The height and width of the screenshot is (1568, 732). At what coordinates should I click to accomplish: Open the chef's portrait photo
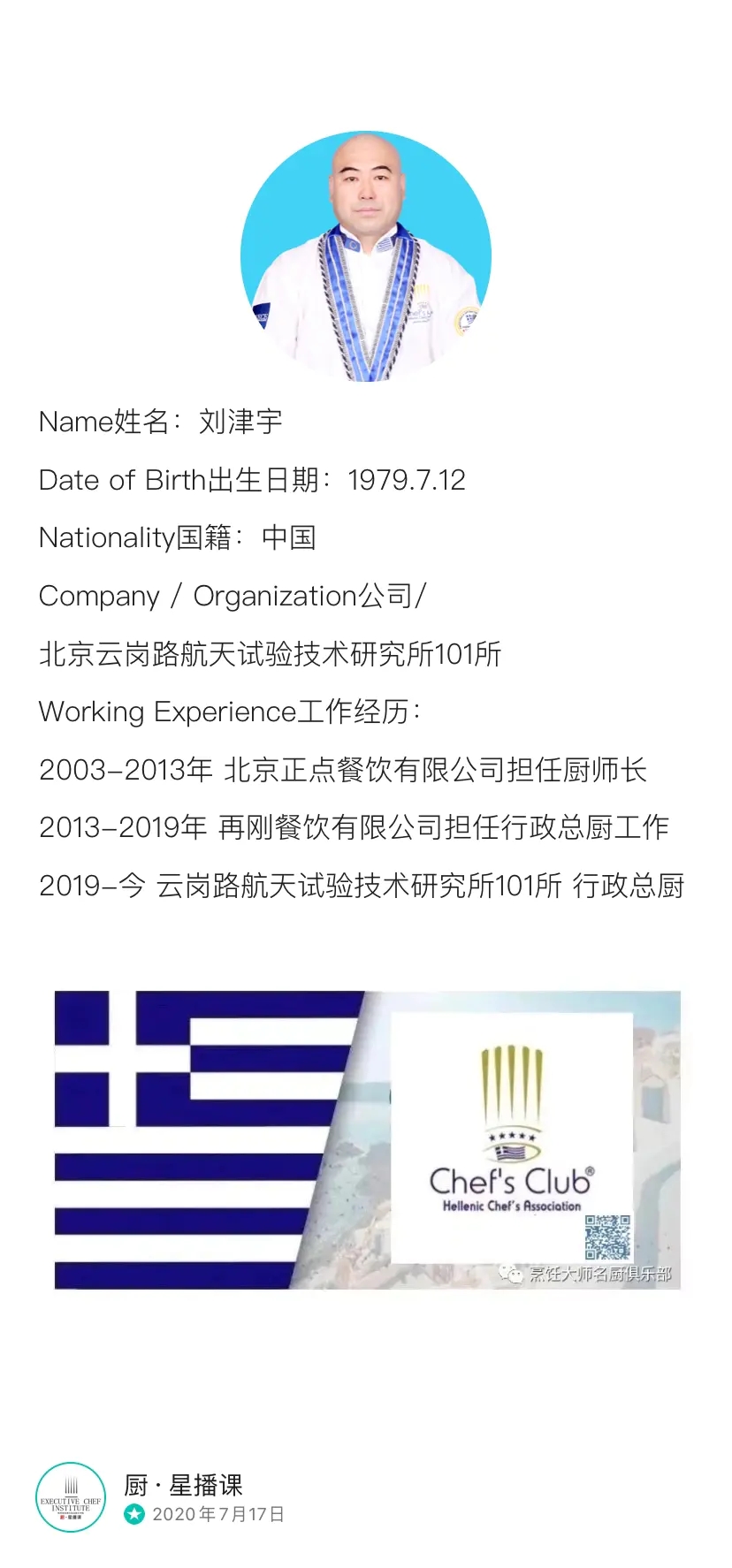(366, 256)
